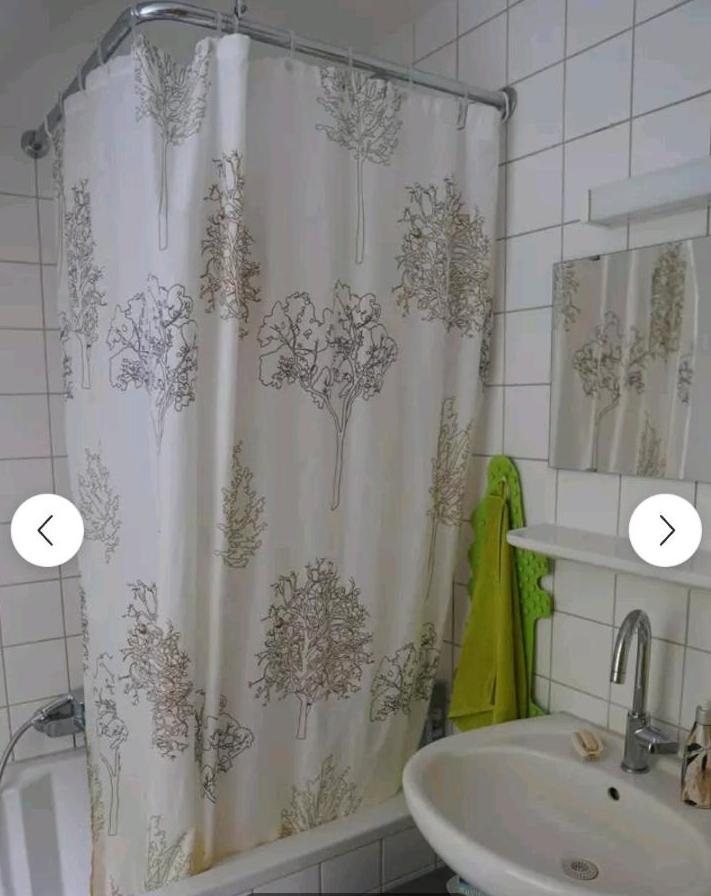Go to the previous photo
This screenshot has height=896, width=711.
[x=47, y=530]
